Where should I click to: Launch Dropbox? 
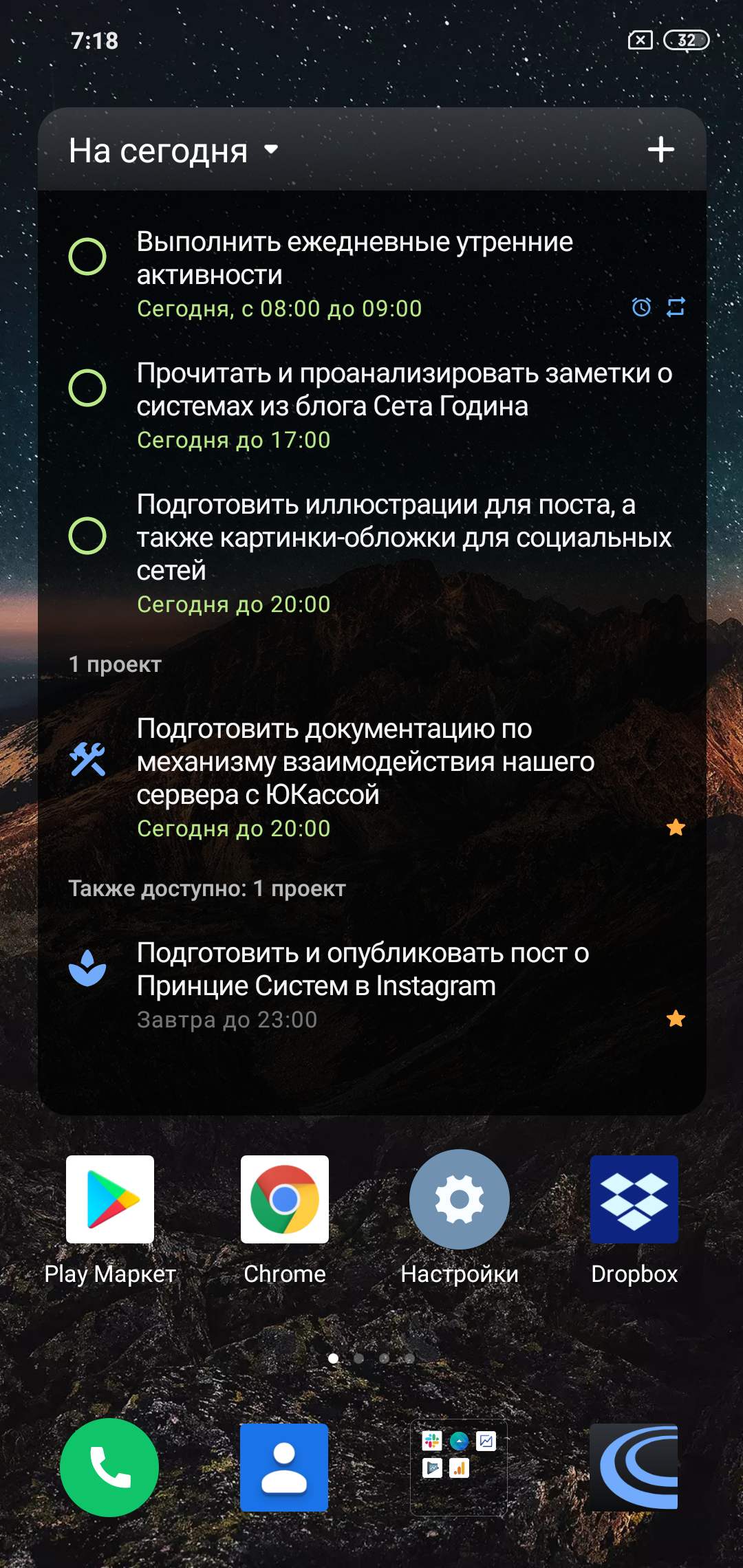634,1199
